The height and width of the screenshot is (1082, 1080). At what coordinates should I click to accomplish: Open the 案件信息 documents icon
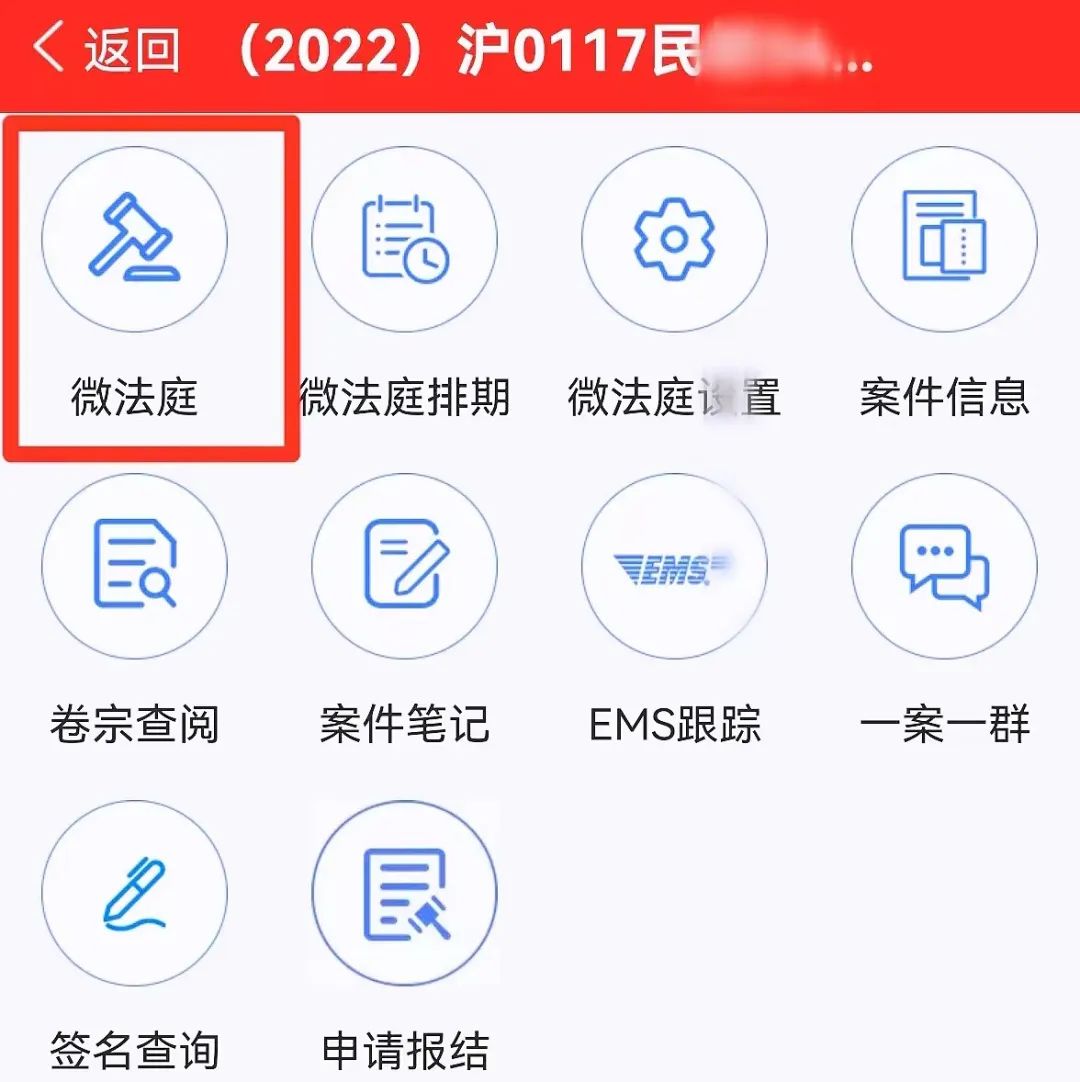[x=945, y=239]
